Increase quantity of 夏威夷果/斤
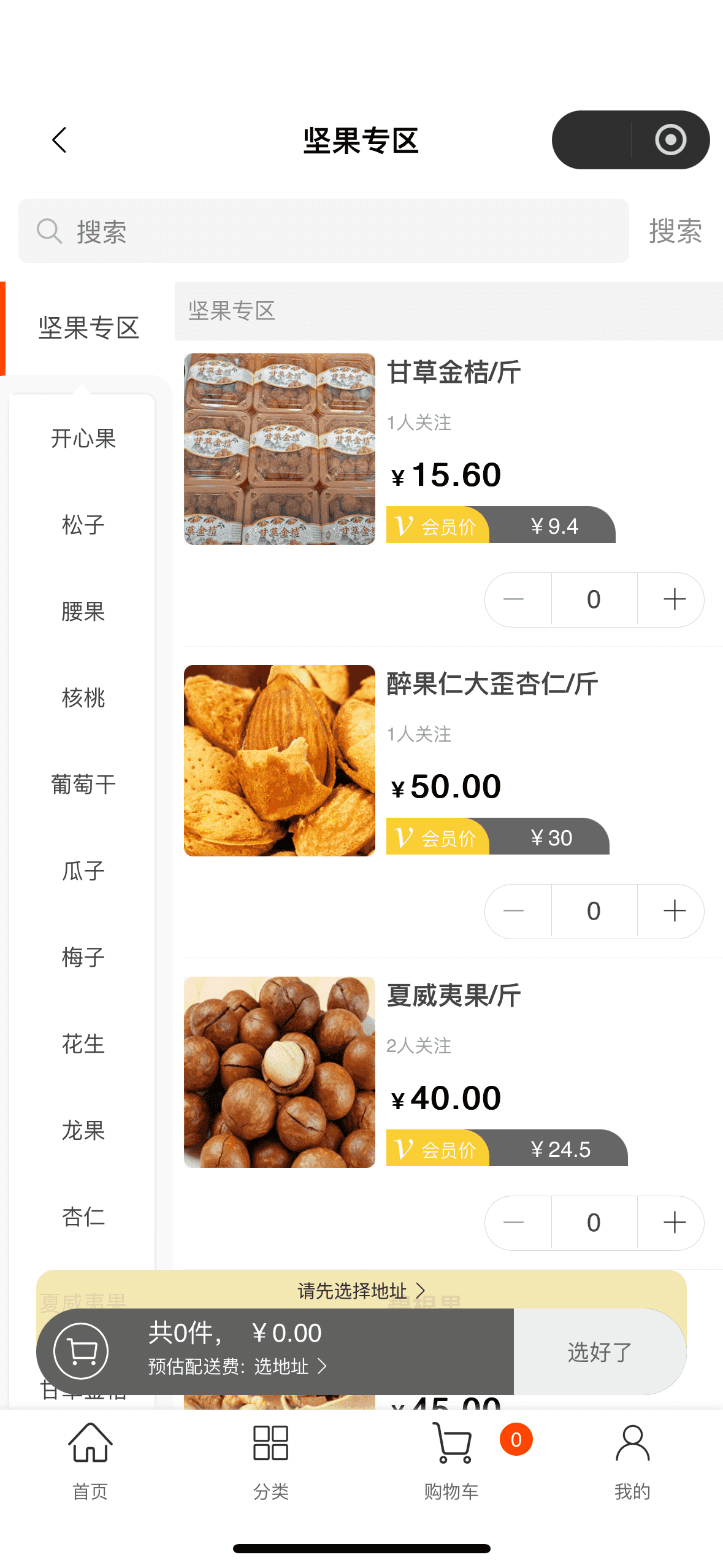Viewport: 723px width, 1568px height. [x=674, y=1223]
